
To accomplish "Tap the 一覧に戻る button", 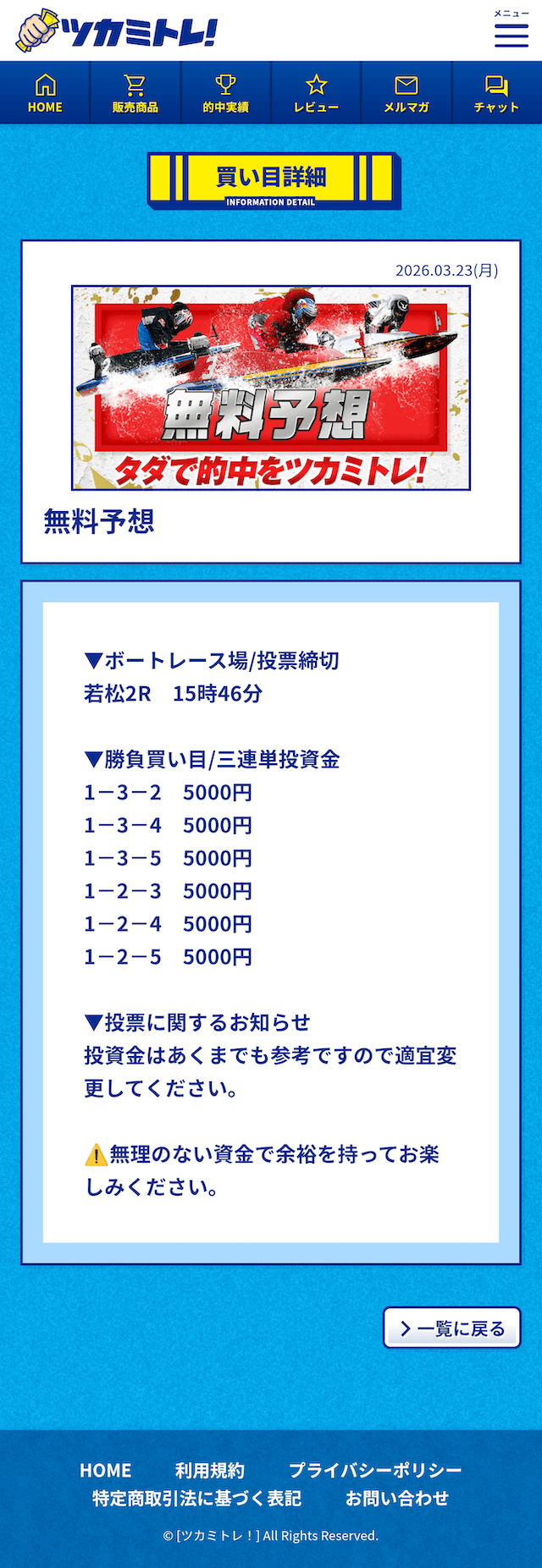I will pos(452,1328).
